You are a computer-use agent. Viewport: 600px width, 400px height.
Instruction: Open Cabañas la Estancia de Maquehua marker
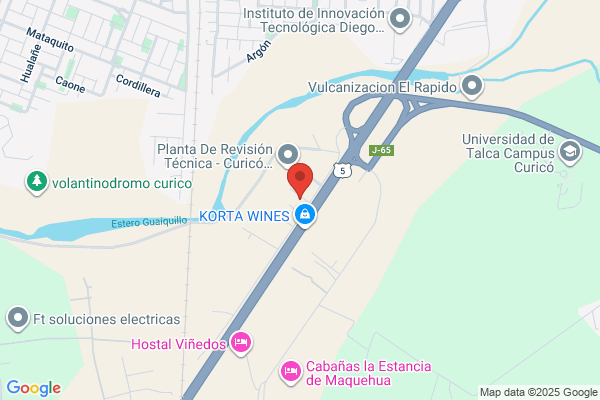pos(290,372)
